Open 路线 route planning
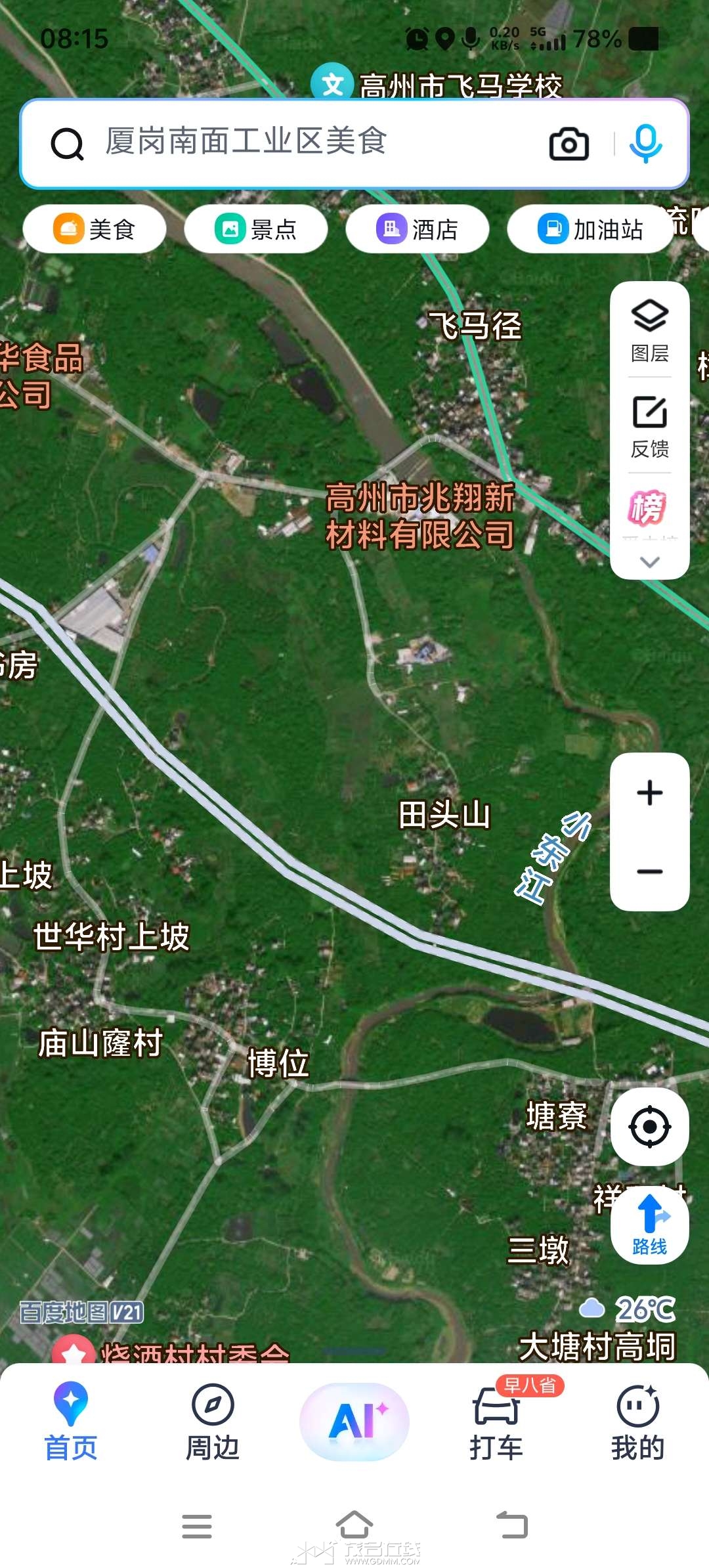Image resolution: width=709 pixels, height=1568 pixels. pos(650,1225)
